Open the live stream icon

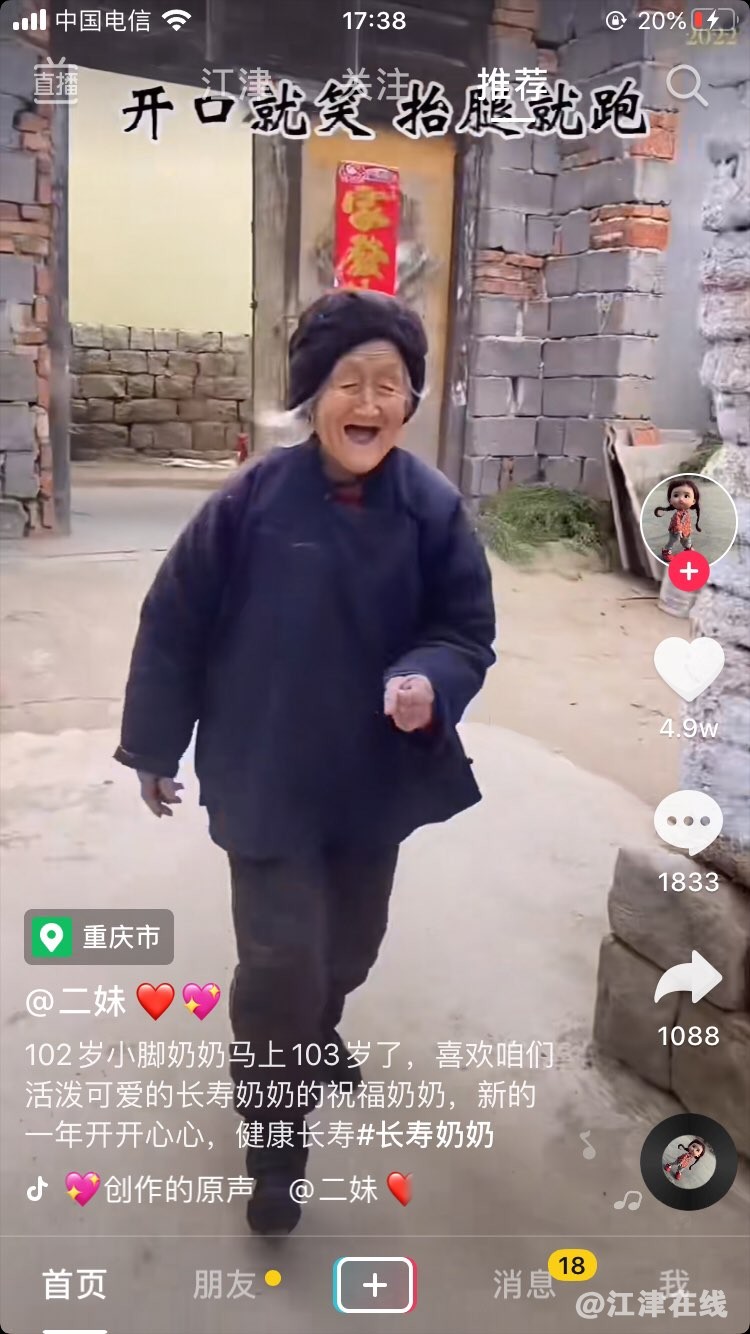pos(55,84)
